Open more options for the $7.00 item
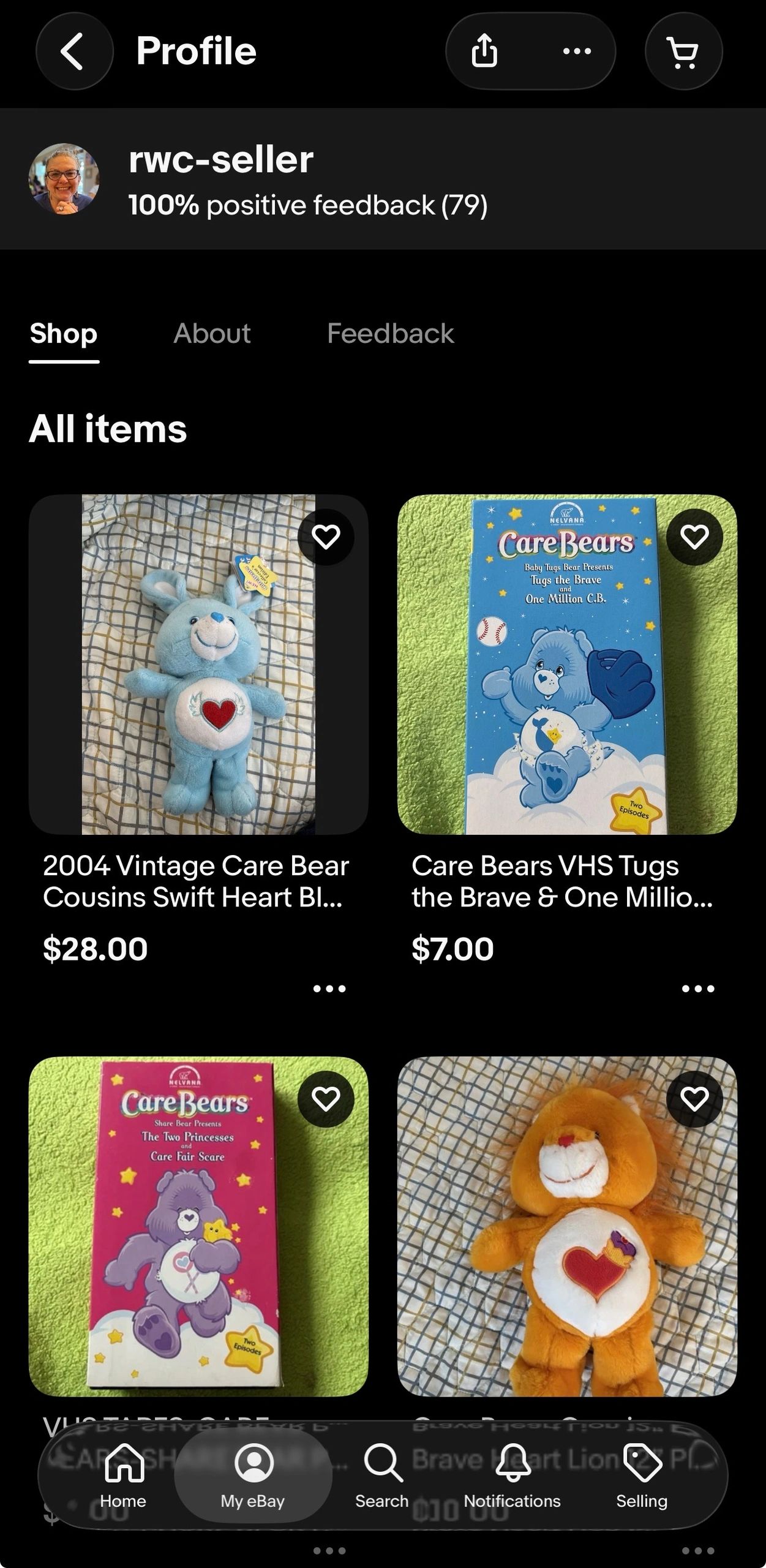The height and width of the screenshot is (1568, 766). [x=698, y=989]
